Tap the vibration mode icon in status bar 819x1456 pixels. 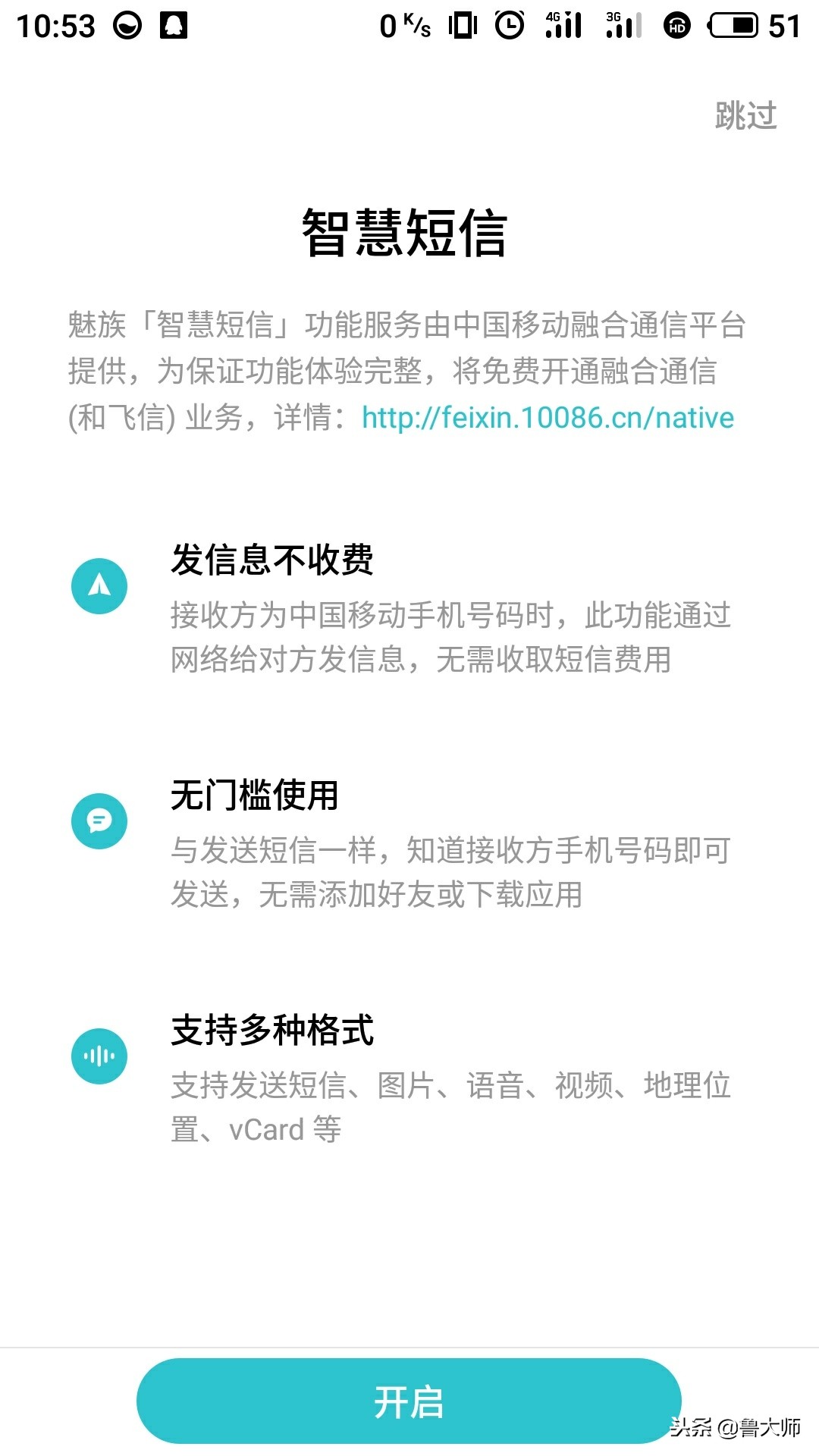(x=461, y=25)
